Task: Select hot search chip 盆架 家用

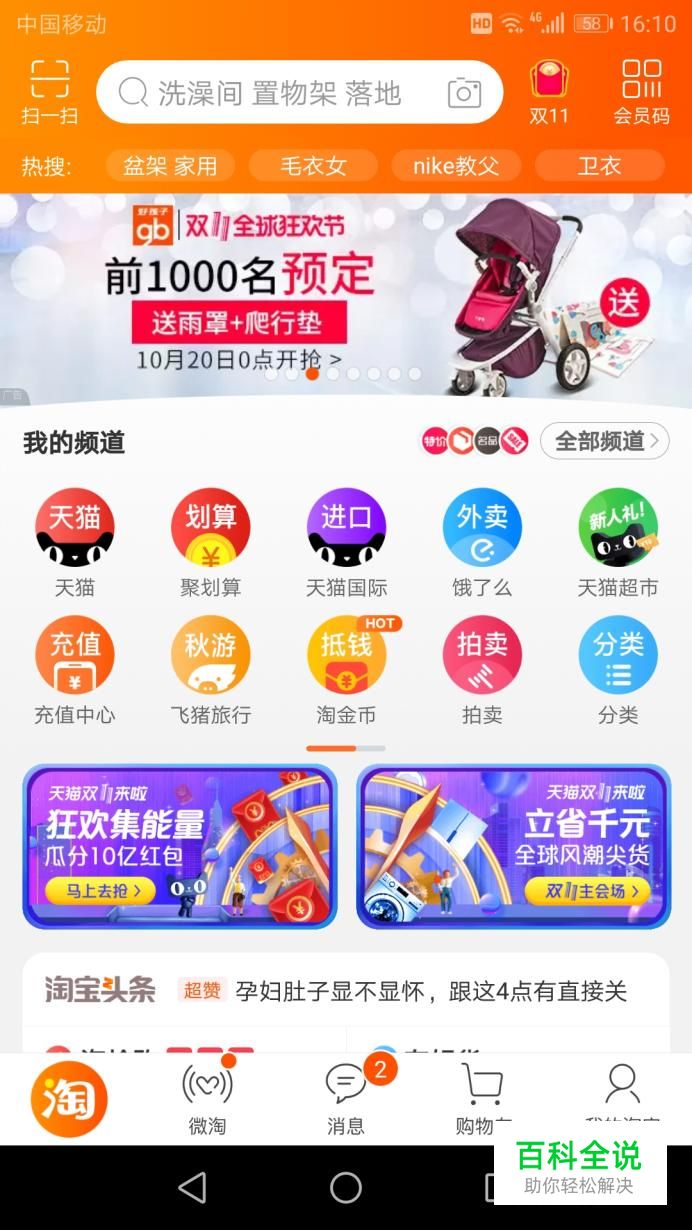Action: pyautogui.click(x=170, y=166)
